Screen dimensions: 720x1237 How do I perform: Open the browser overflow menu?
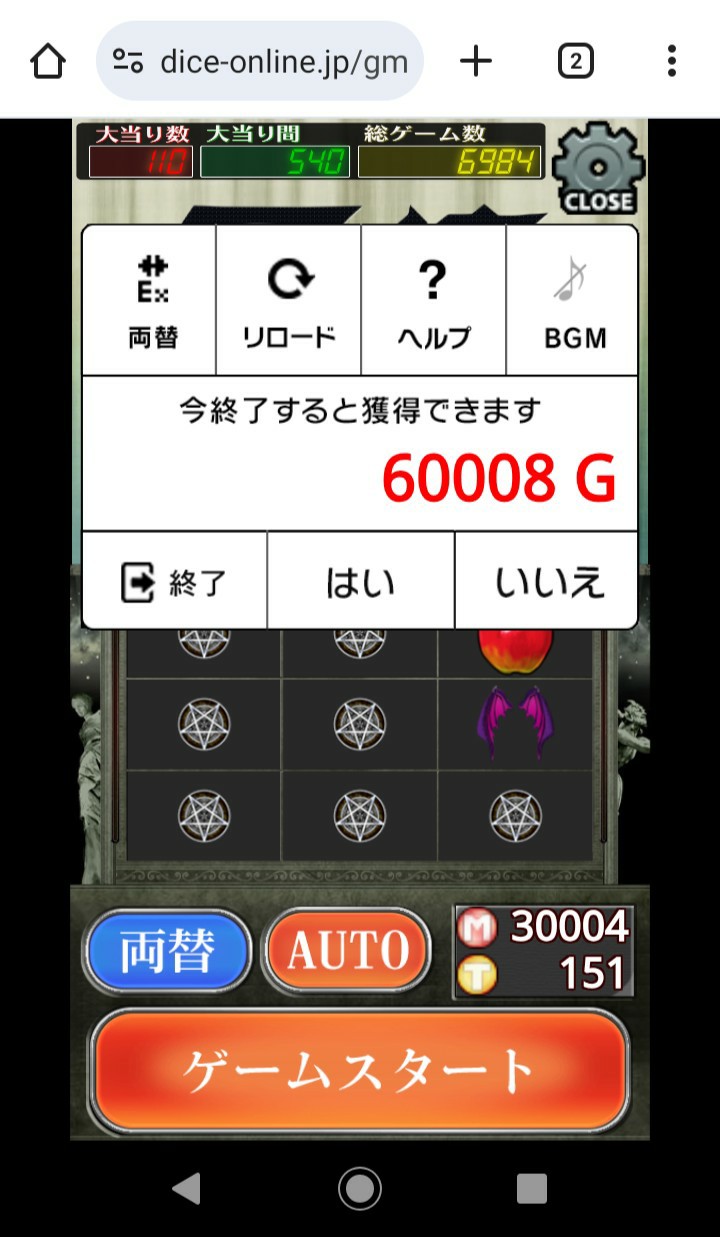click(671, 62)
